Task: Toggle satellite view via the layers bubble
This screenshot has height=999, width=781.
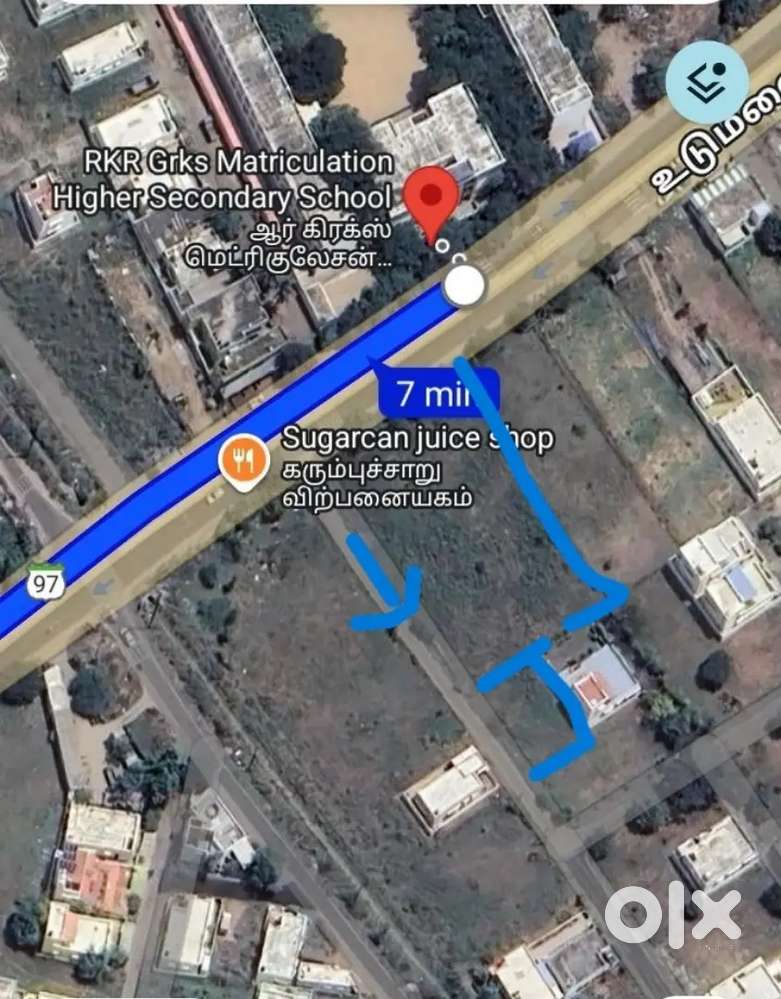Action: [x=705, y=83]
